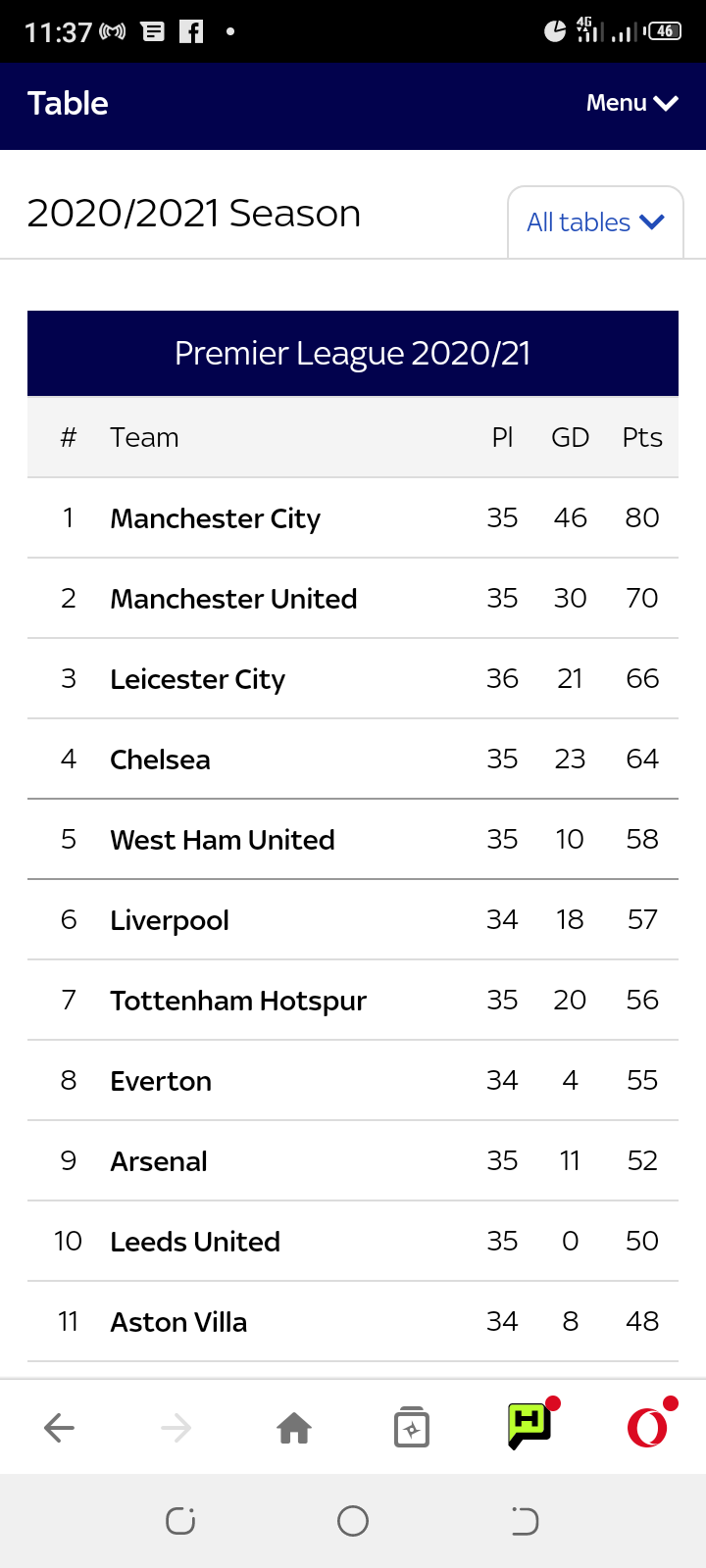Open Tottenham Hotspur team link
The image size is (706, 1568).
(238, 1001)
